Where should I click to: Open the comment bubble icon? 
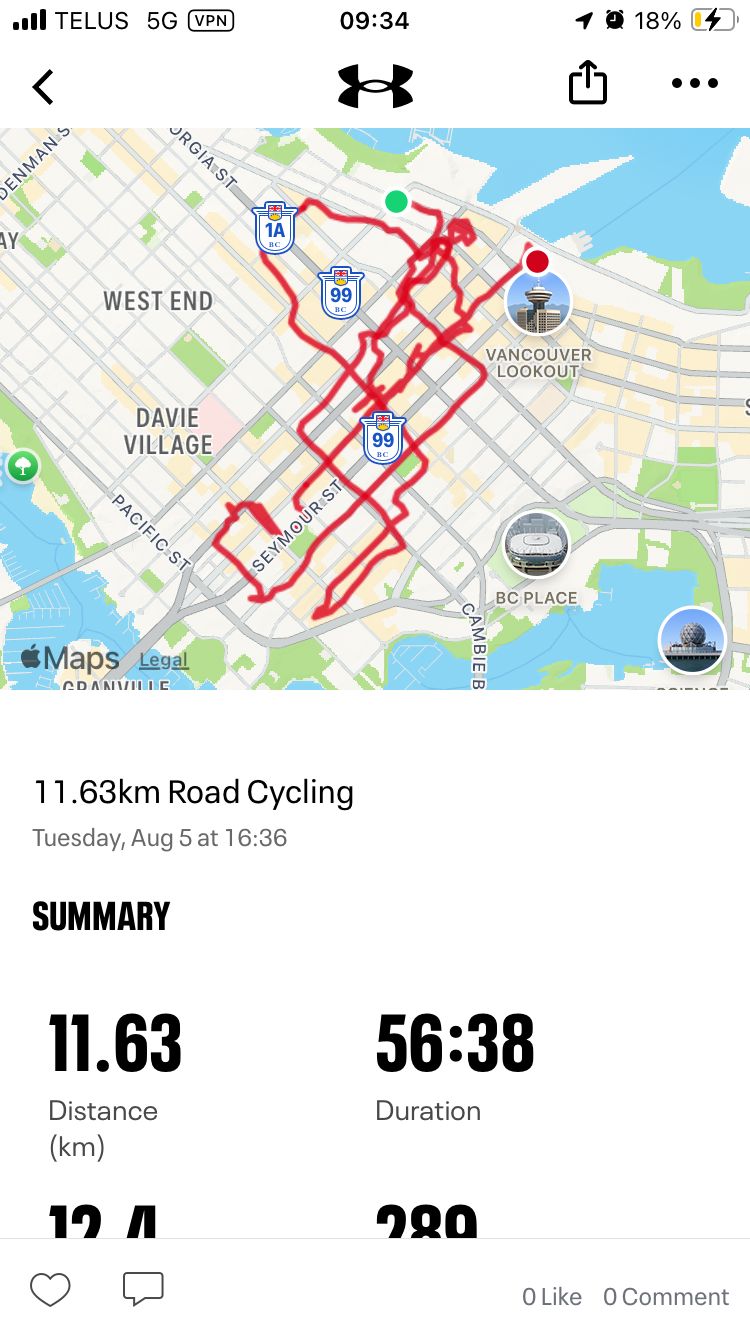143,1289
